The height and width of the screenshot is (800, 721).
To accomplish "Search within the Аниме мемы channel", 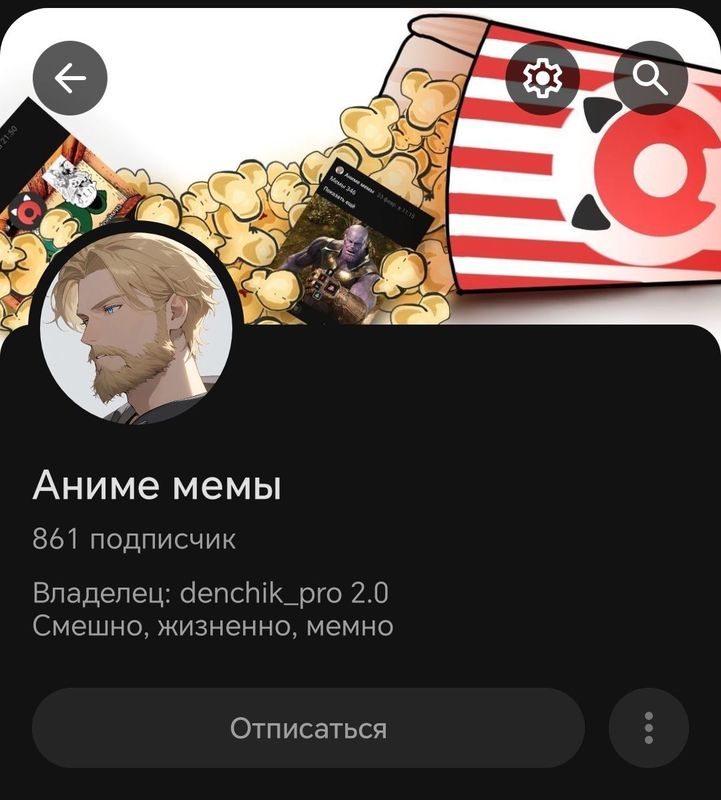I will [650, 76].
